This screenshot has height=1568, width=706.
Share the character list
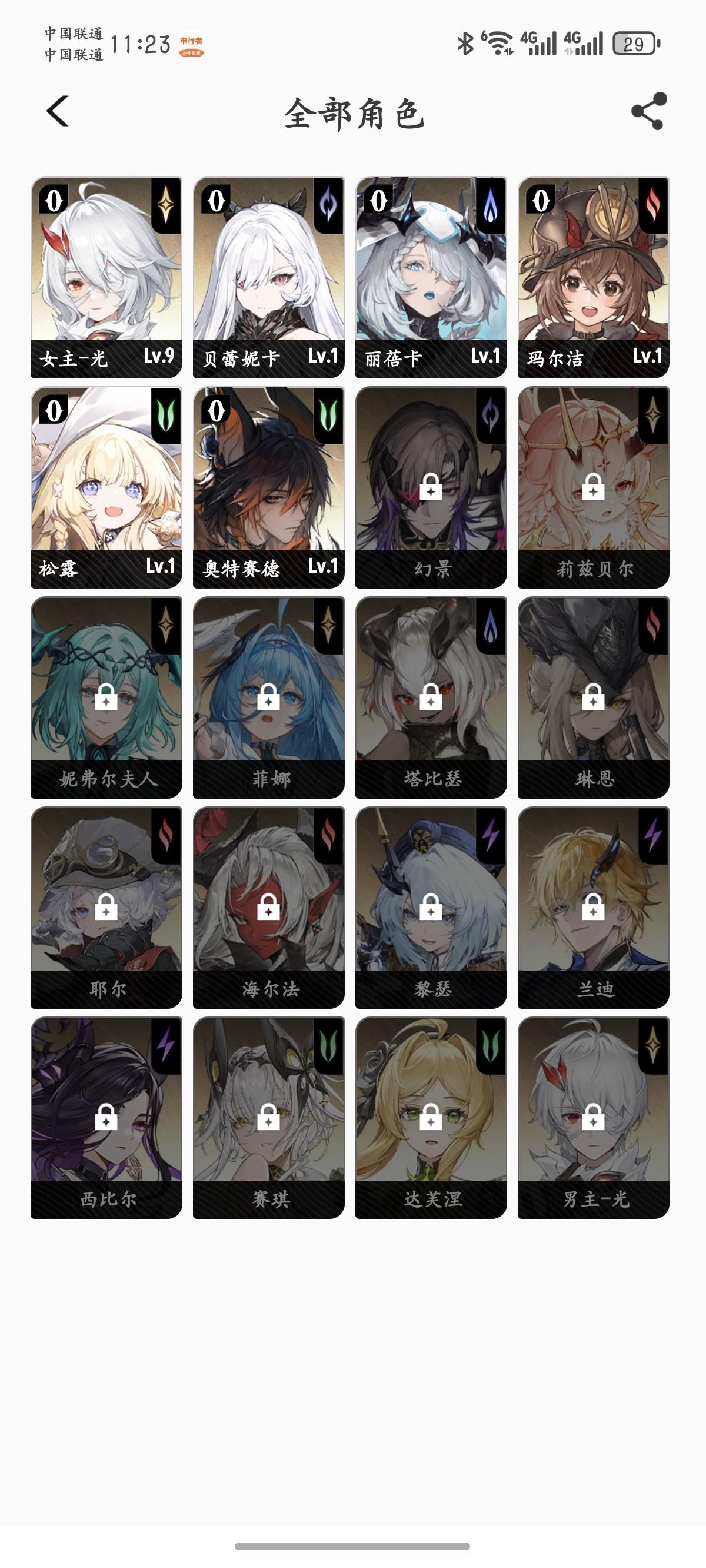[649, 111]
